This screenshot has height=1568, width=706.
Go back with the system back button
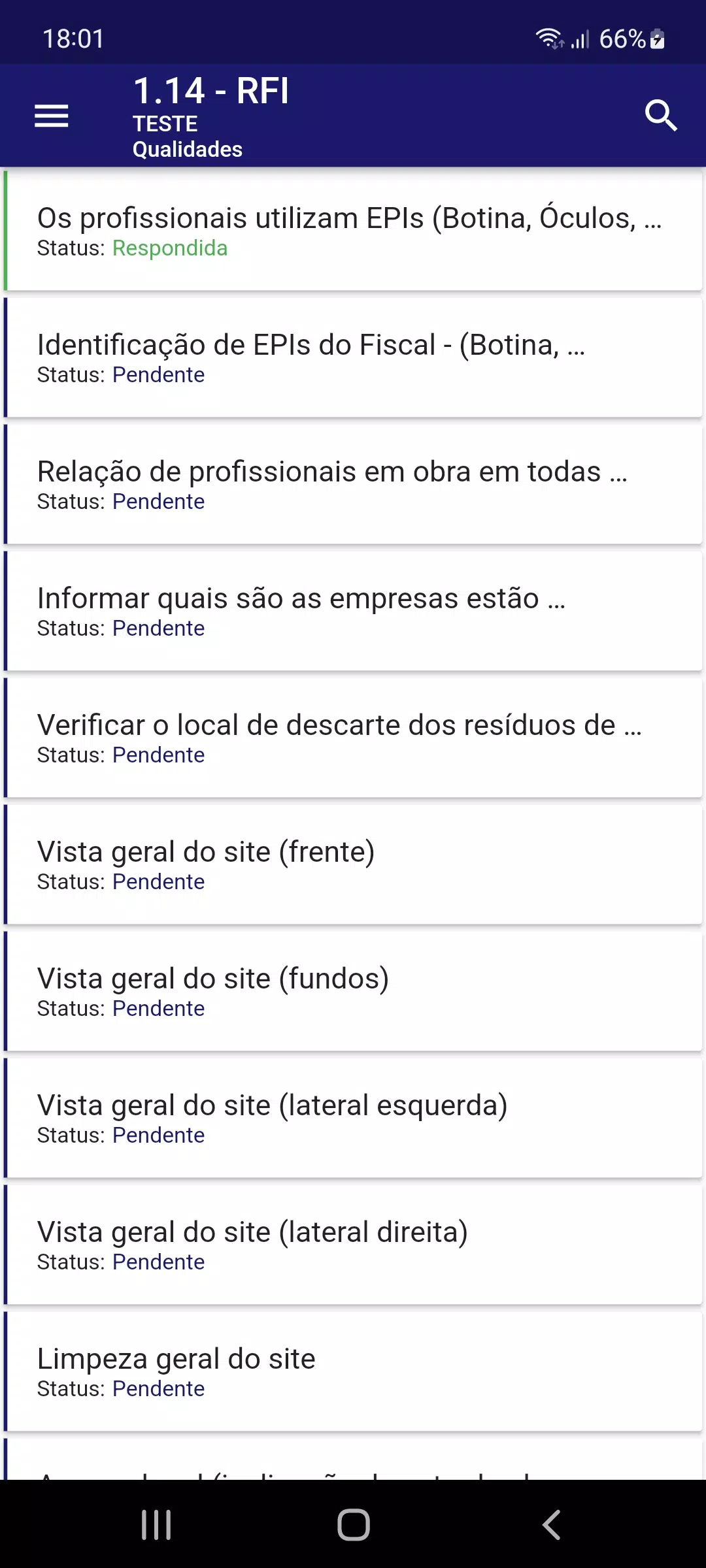coord(551,1525)
